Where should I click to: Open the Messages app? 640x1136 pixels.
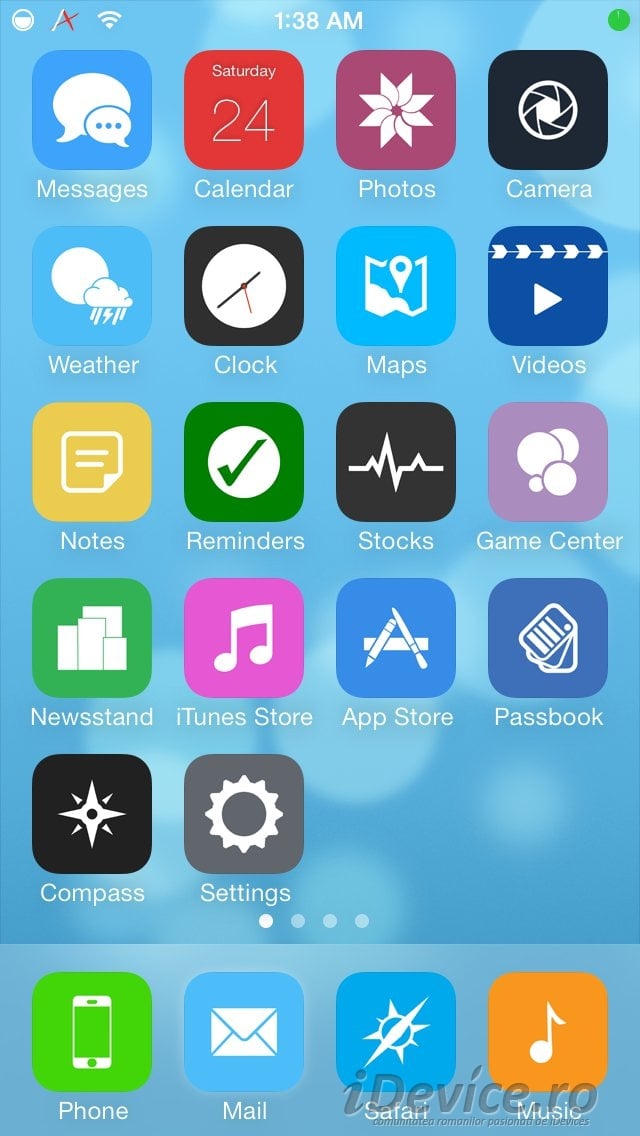tap(92, 110)
